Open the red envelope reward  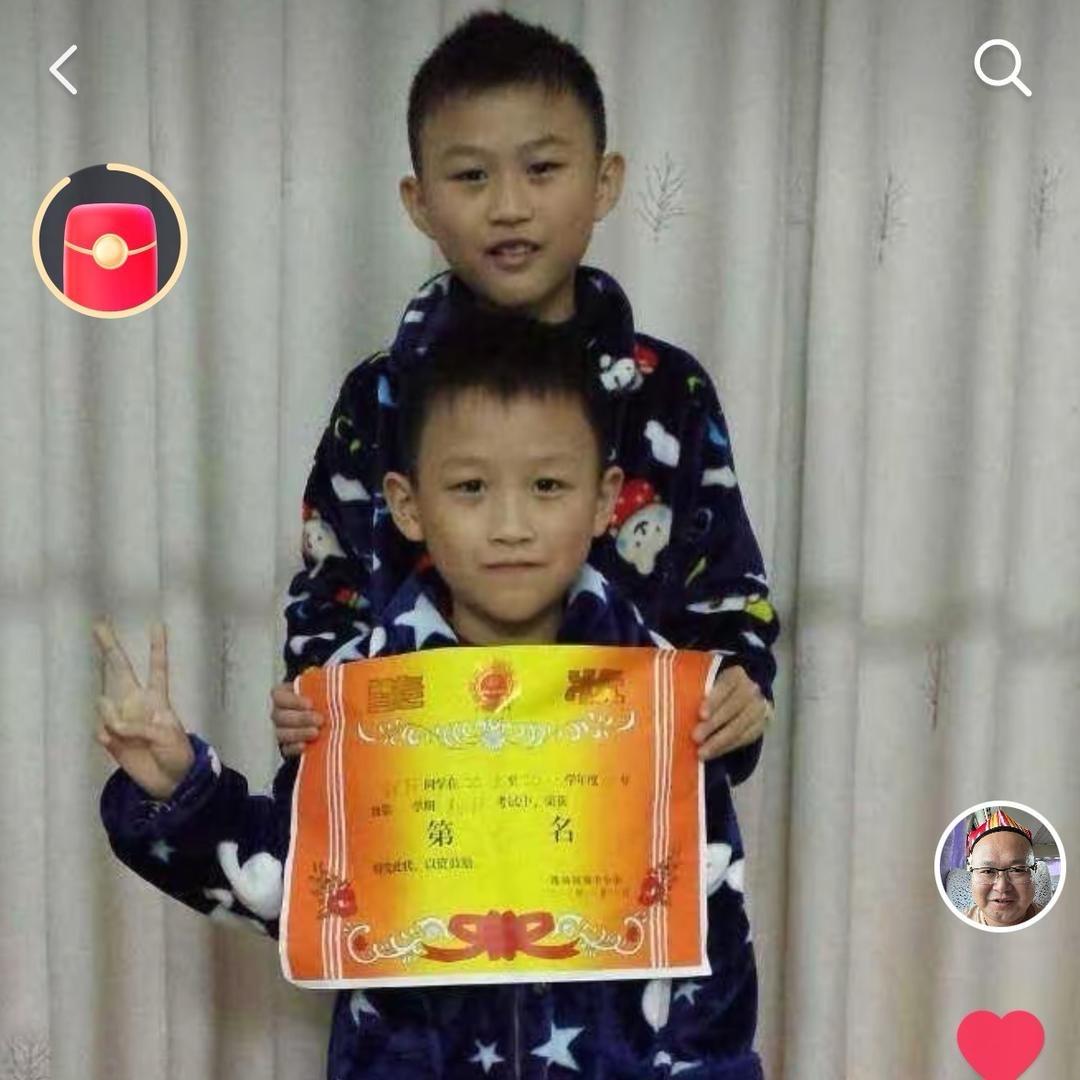(110, 241)
